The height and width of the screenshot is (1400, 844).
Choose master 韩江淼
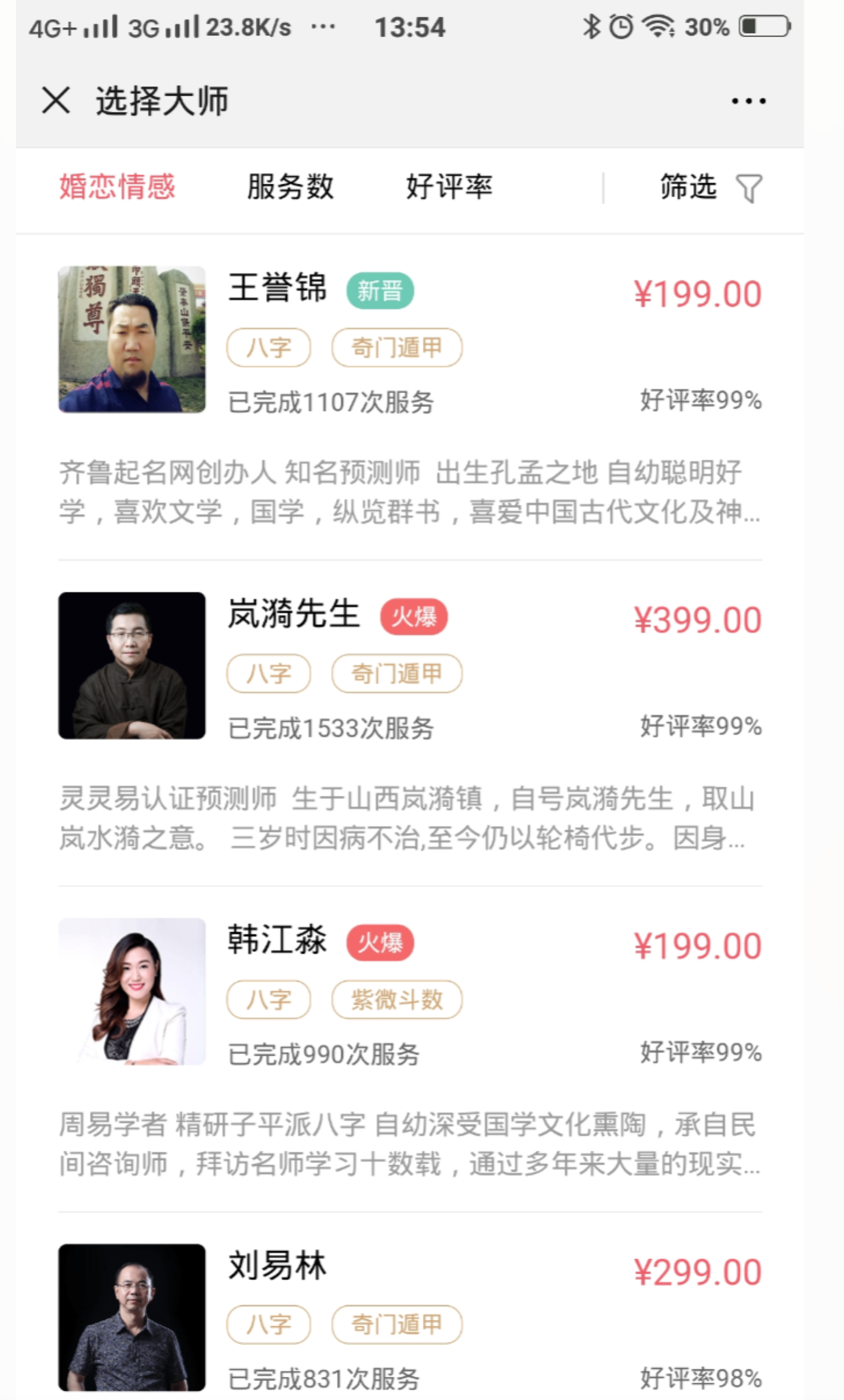click(x=277, y=940)
